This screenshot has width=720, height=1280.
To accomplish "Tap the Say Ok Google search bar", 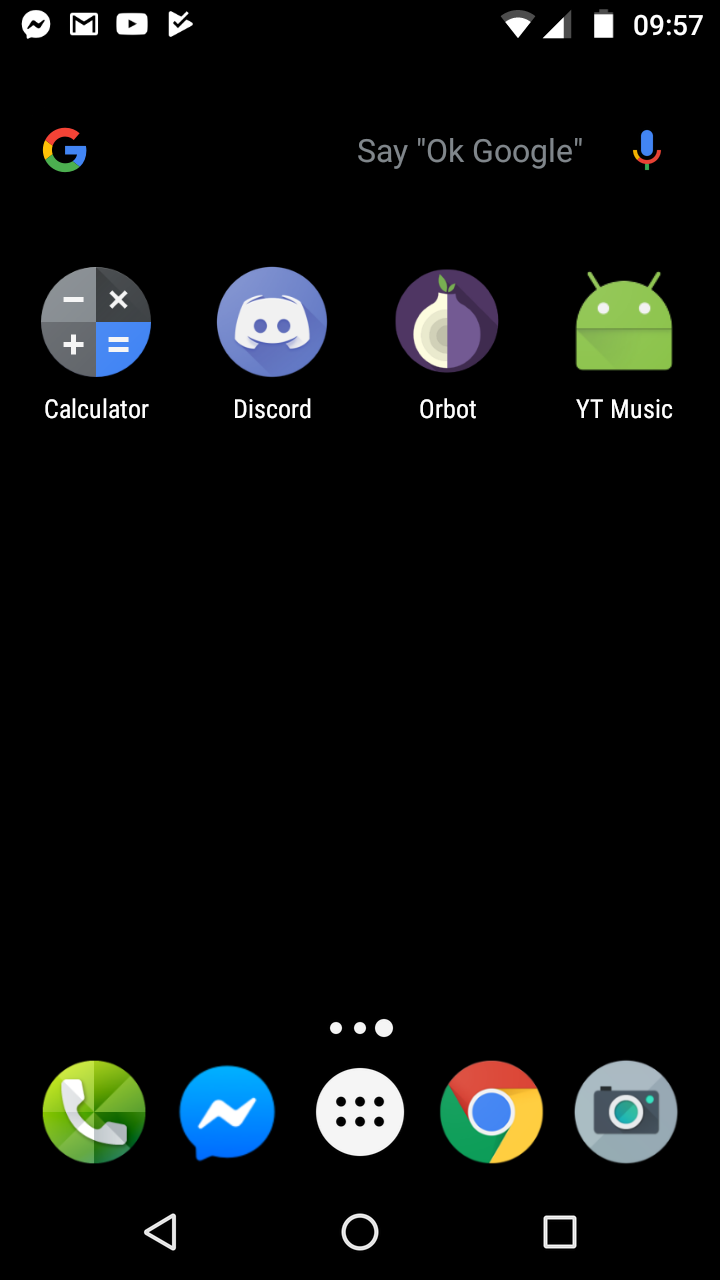I will [470, 150].
